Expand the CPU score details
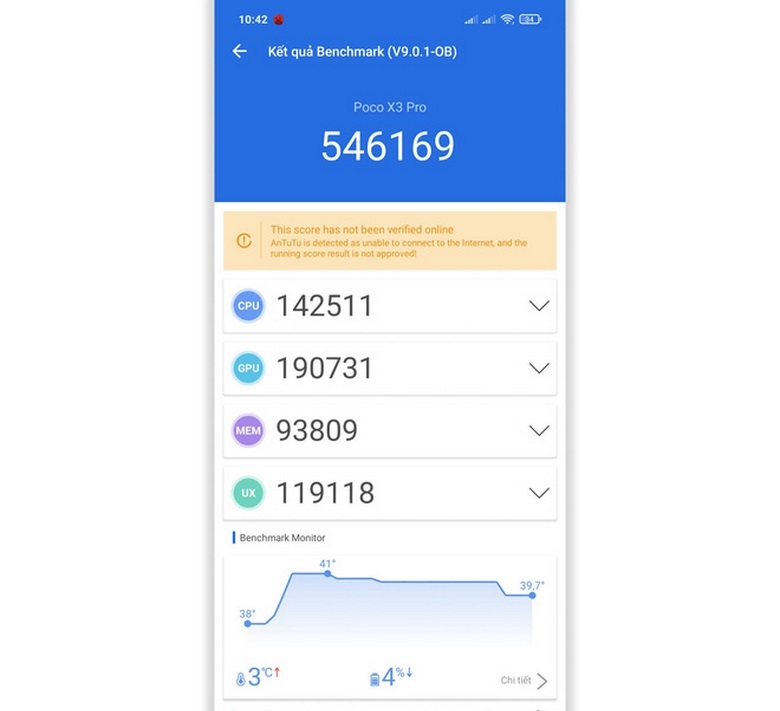The image size is (780, 711). point(539,306)
